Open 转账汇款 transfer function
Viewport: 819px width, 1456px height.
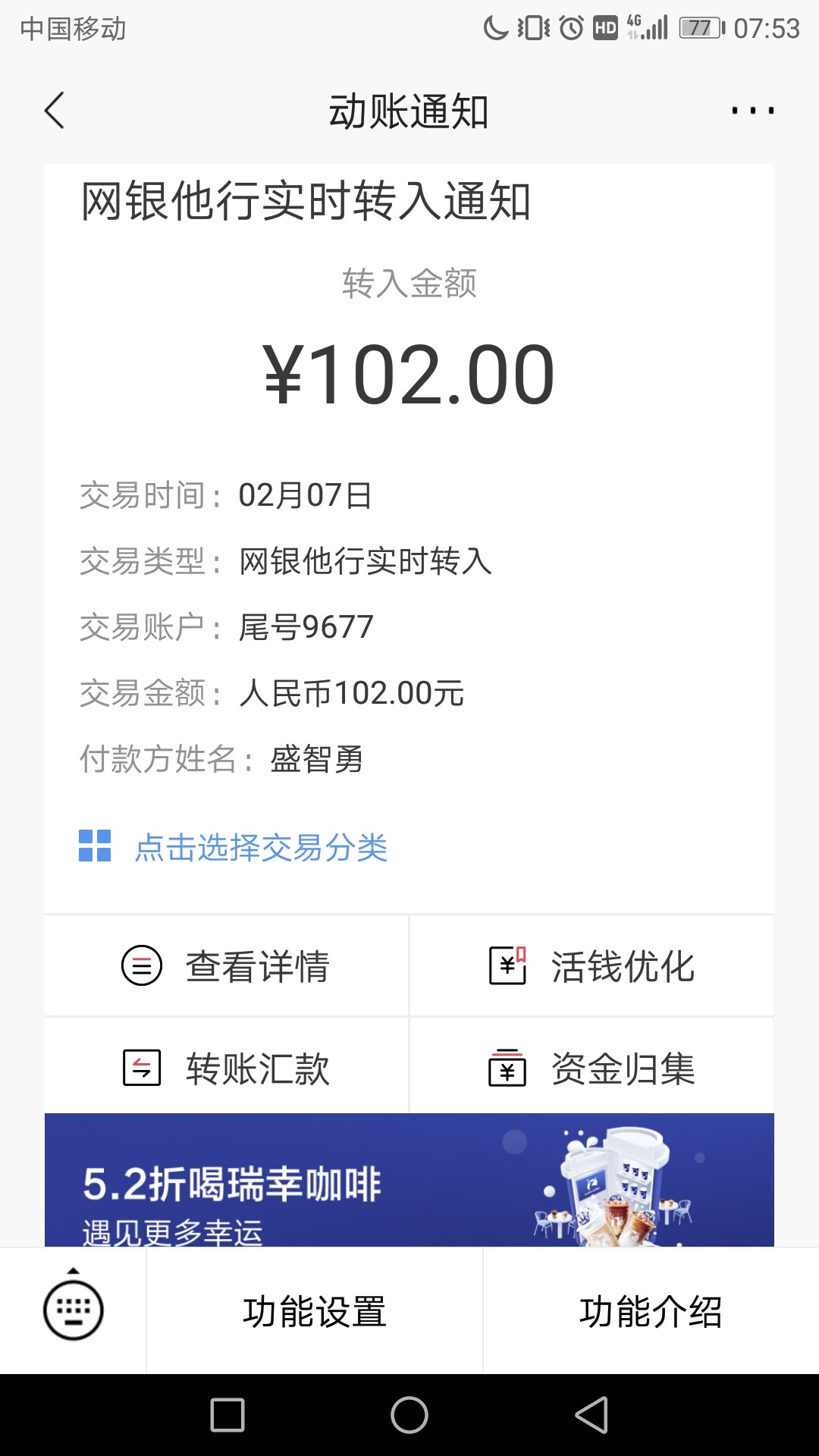point(226,1068)
